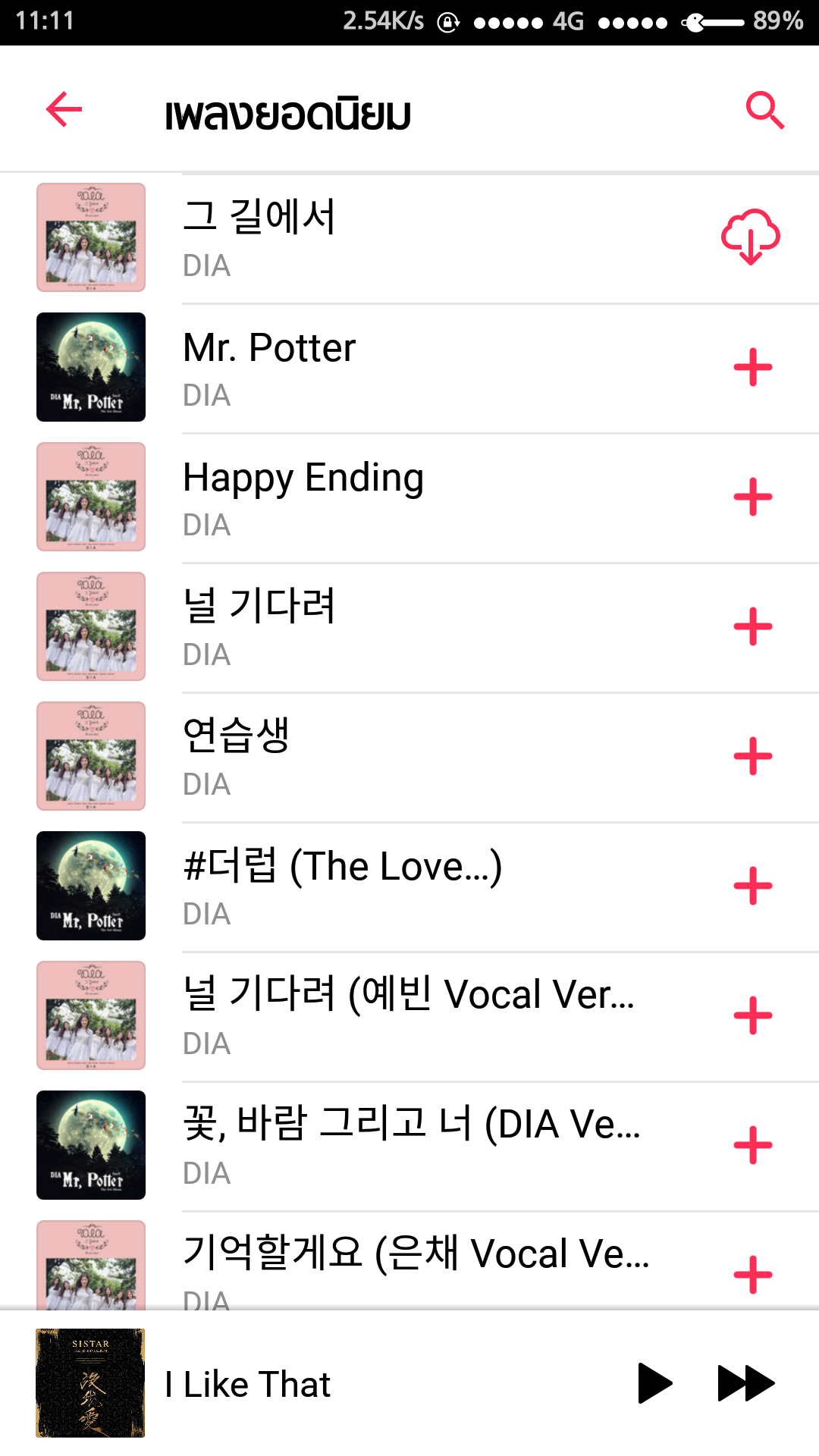Open 기억할게요 (은채 Vocal Ve...) track

point(409,1263)
